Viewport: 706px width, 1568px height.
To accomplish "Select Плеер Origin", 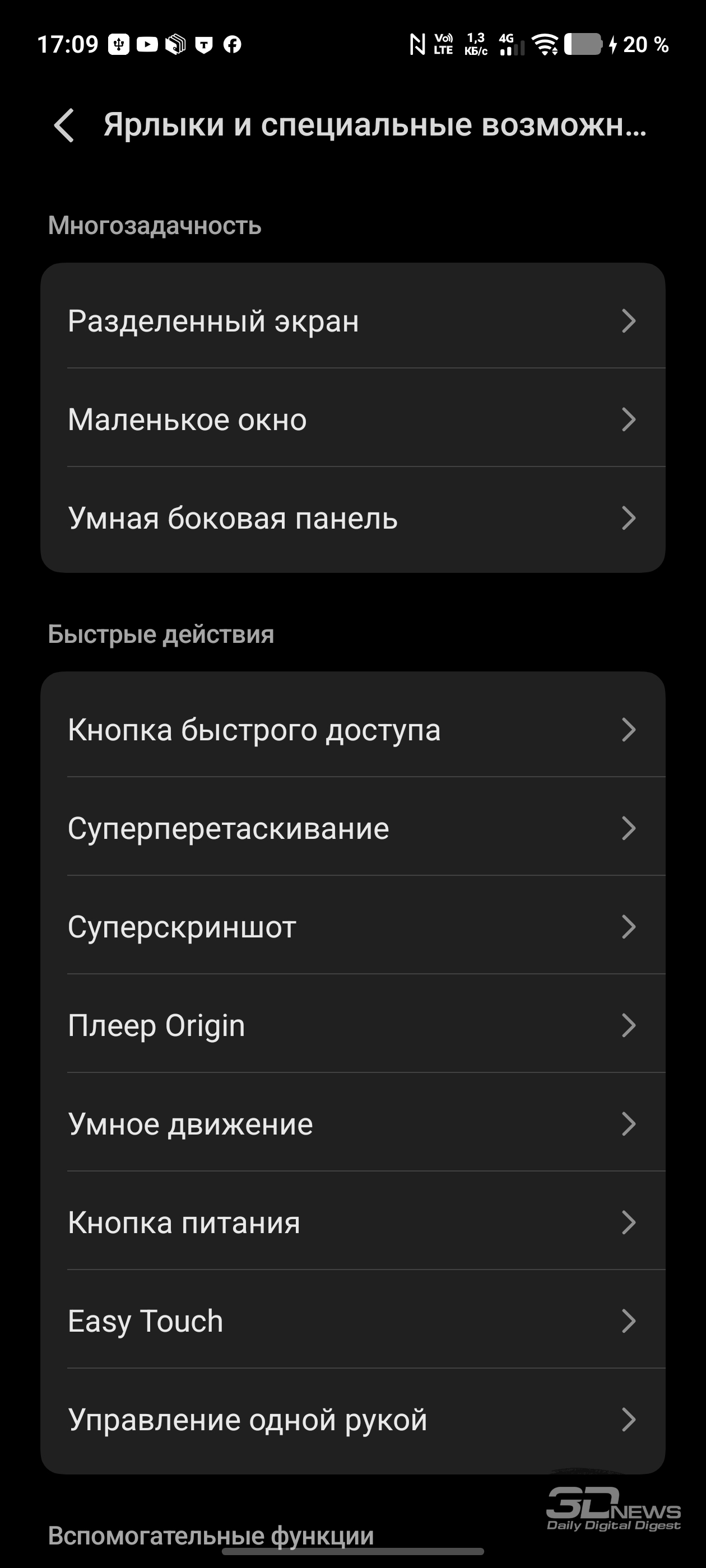I will click(352, 1025).
